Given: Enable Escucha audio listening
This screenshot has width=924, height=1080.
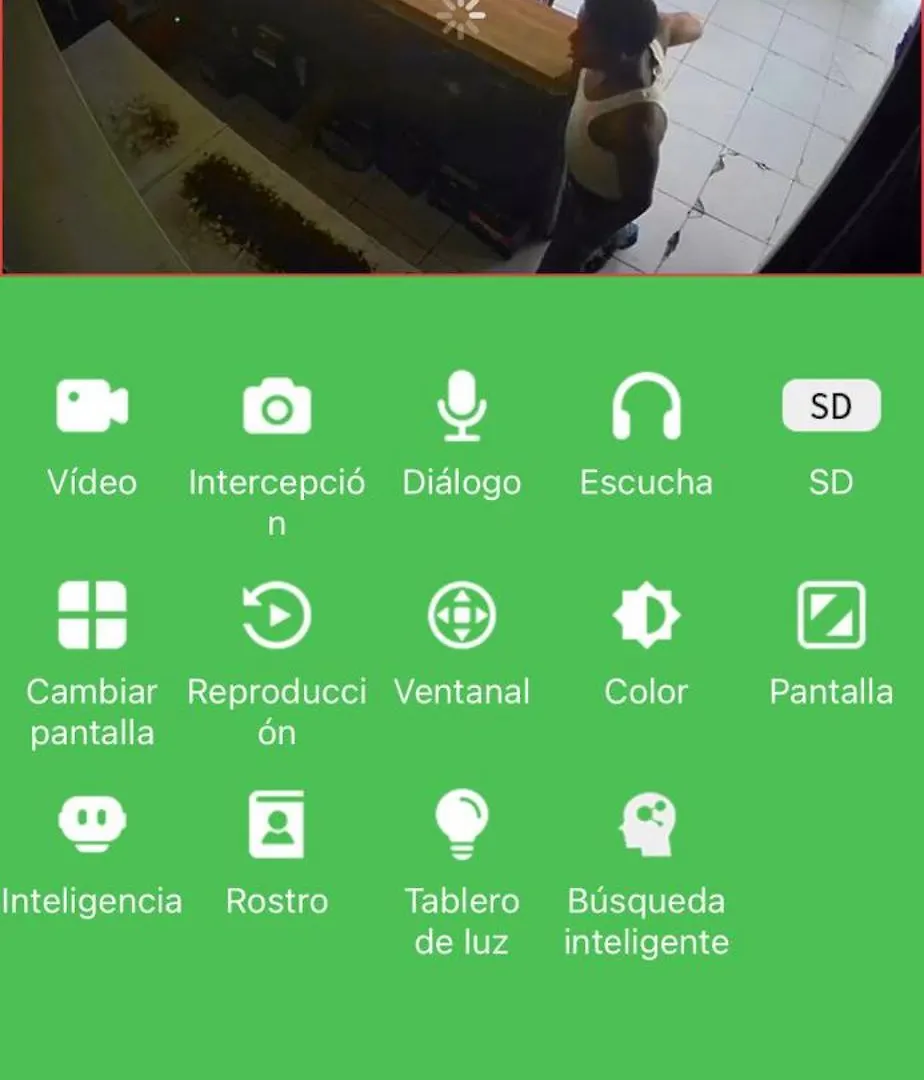Looking at the screenshot, I should click(646, 407).
